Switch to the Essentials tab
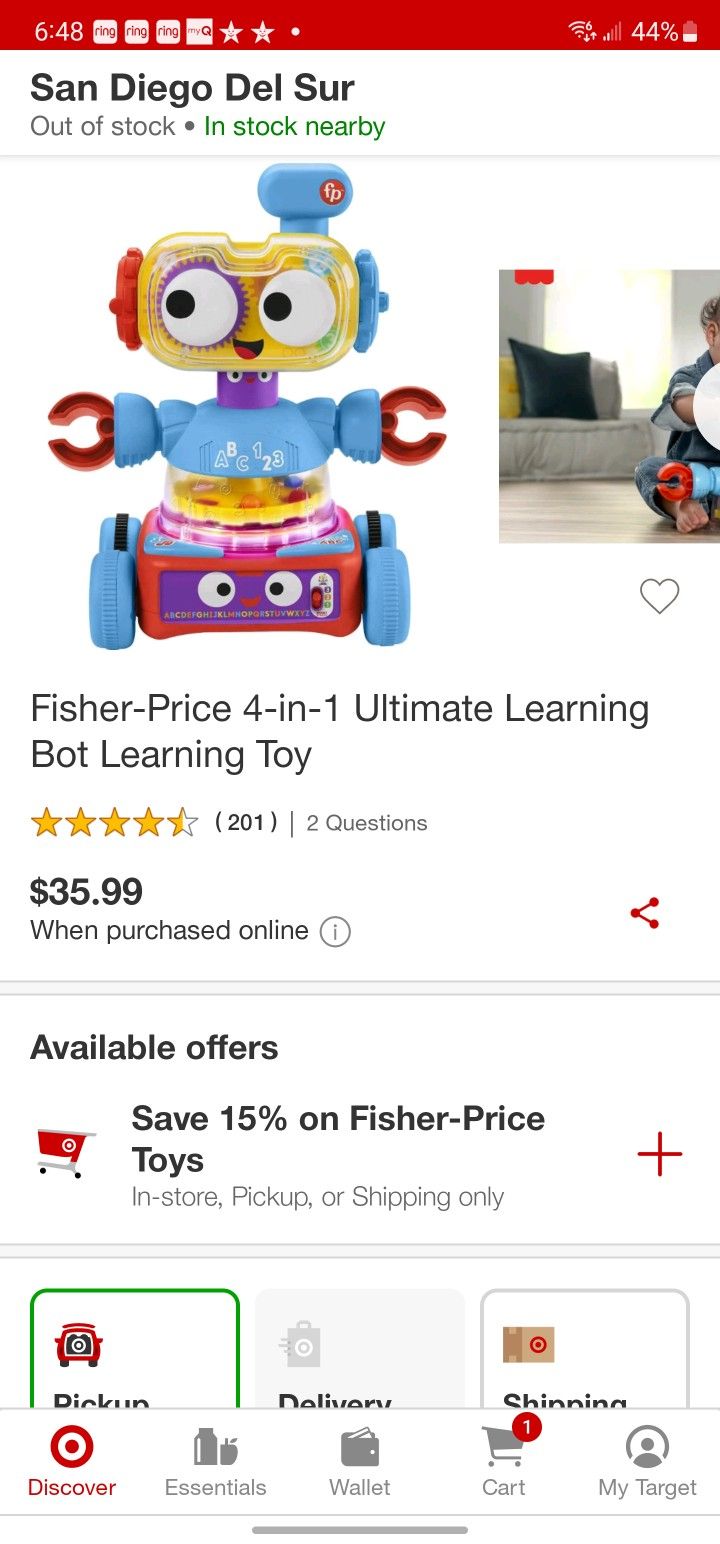The height and width of the screenshot is (1544, 720). [x=215, y=1461]
